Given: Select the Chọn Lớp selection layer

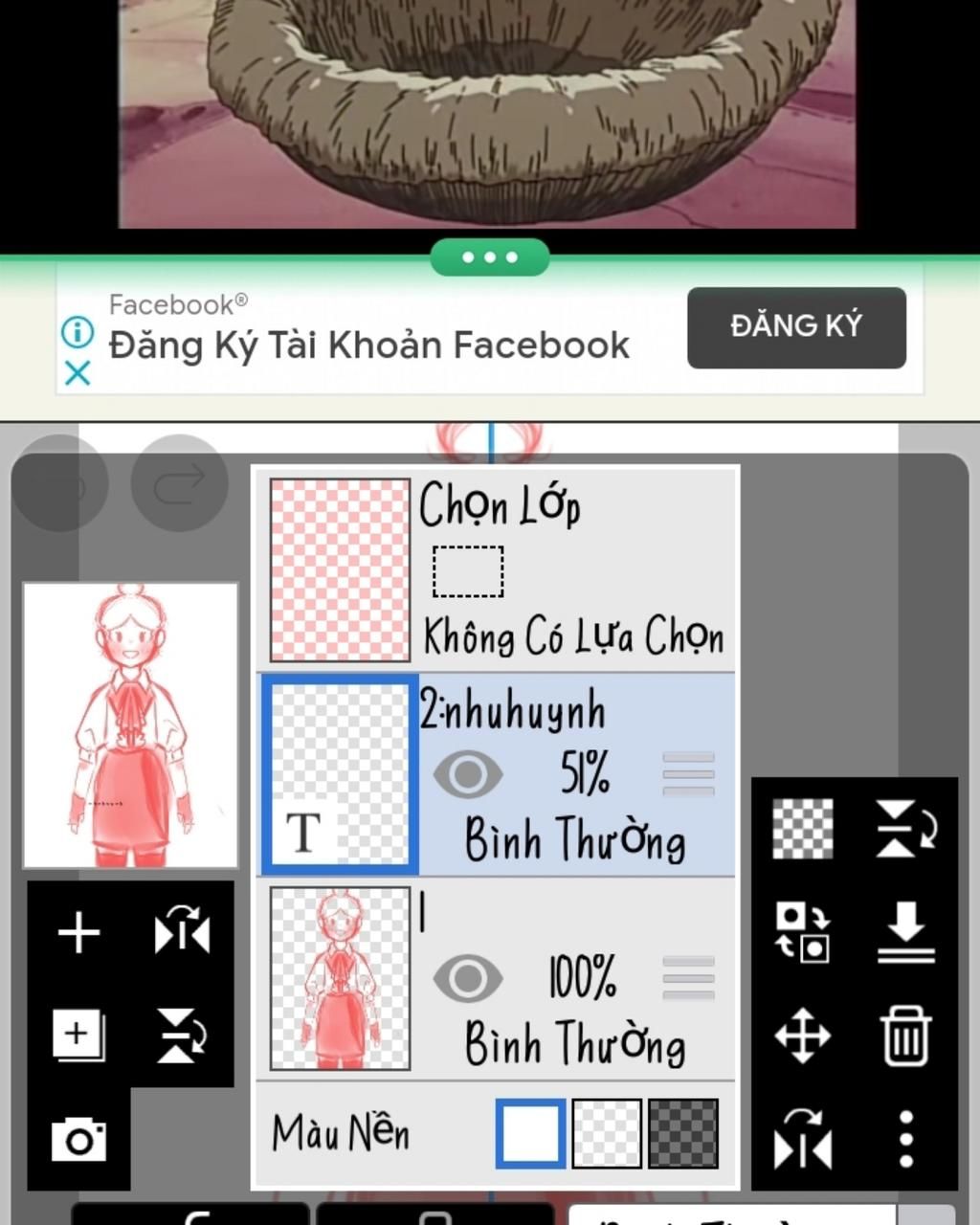Looking at the screenshot, I should [340, 570].
